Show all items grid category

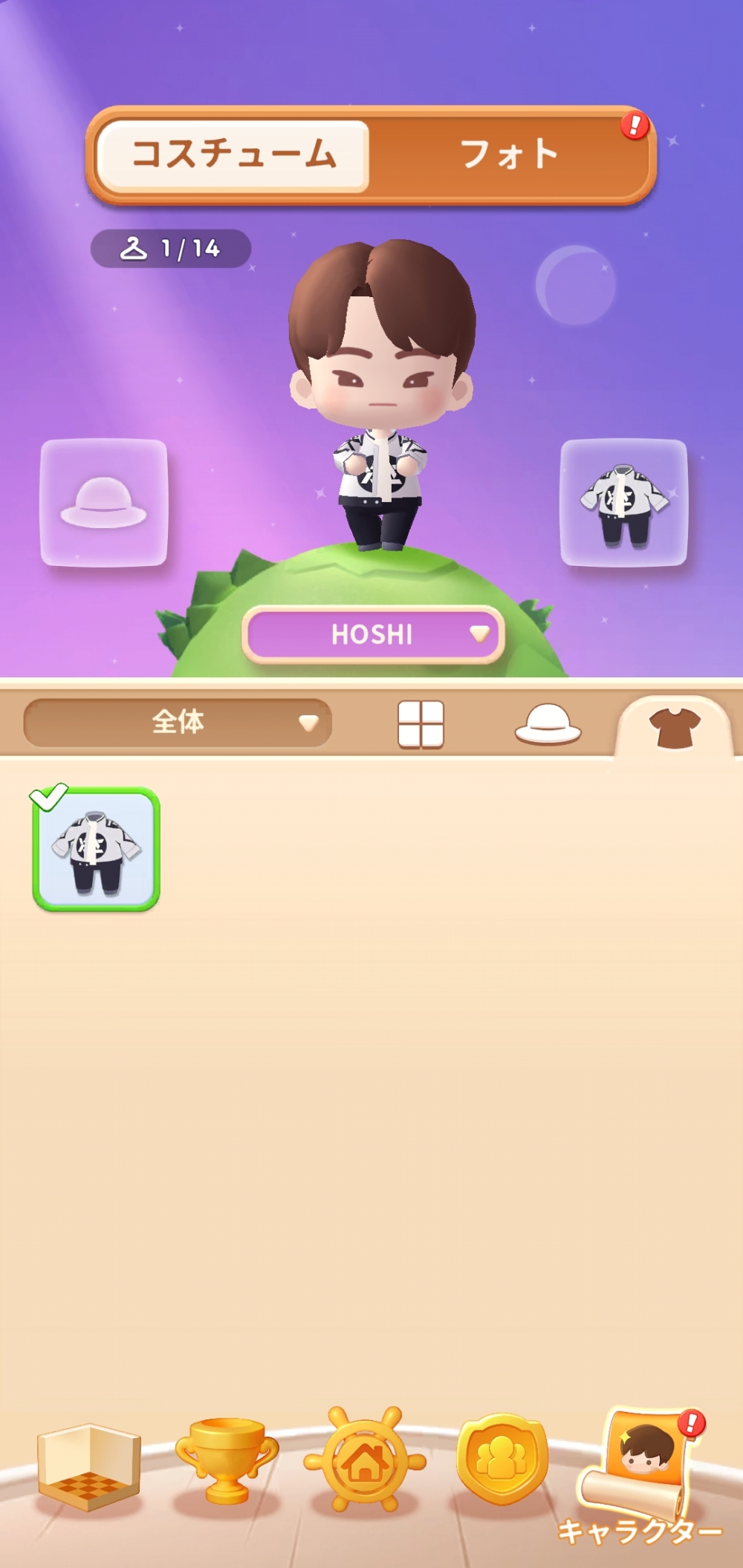(421, 723)
